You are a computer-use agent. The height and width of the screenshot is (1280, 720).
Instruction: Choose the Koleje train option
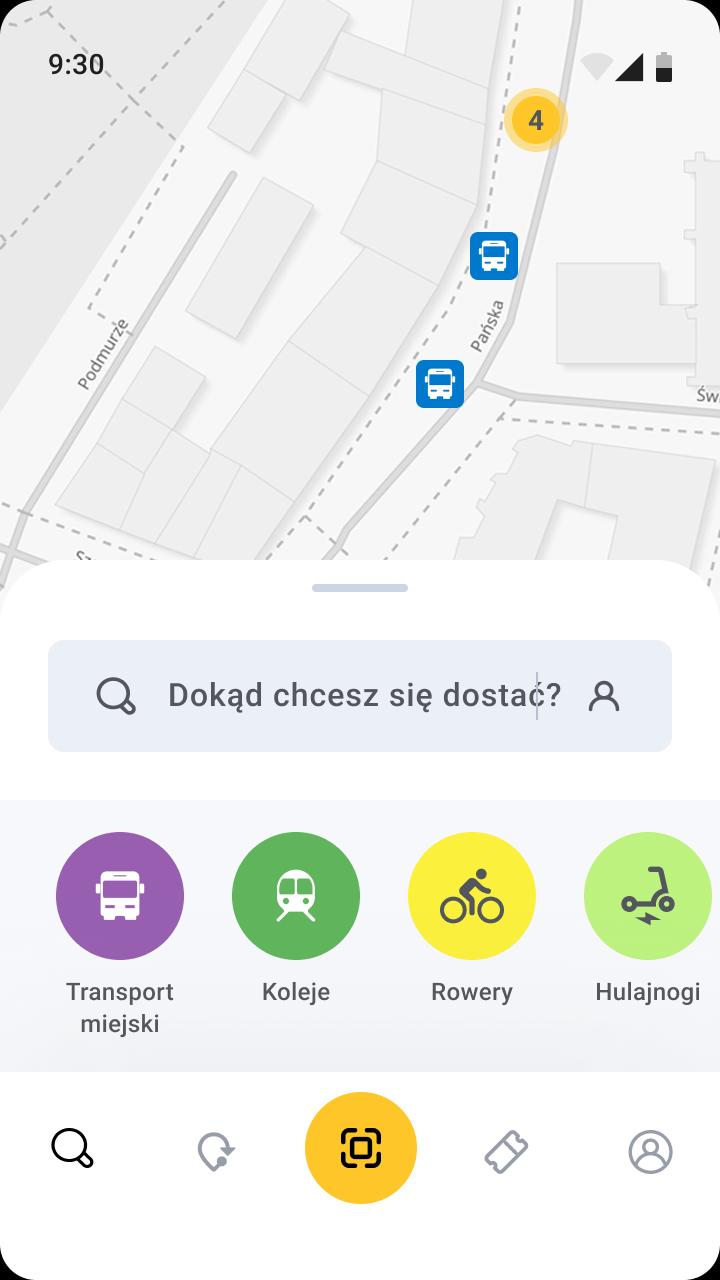tap(296, 896)
